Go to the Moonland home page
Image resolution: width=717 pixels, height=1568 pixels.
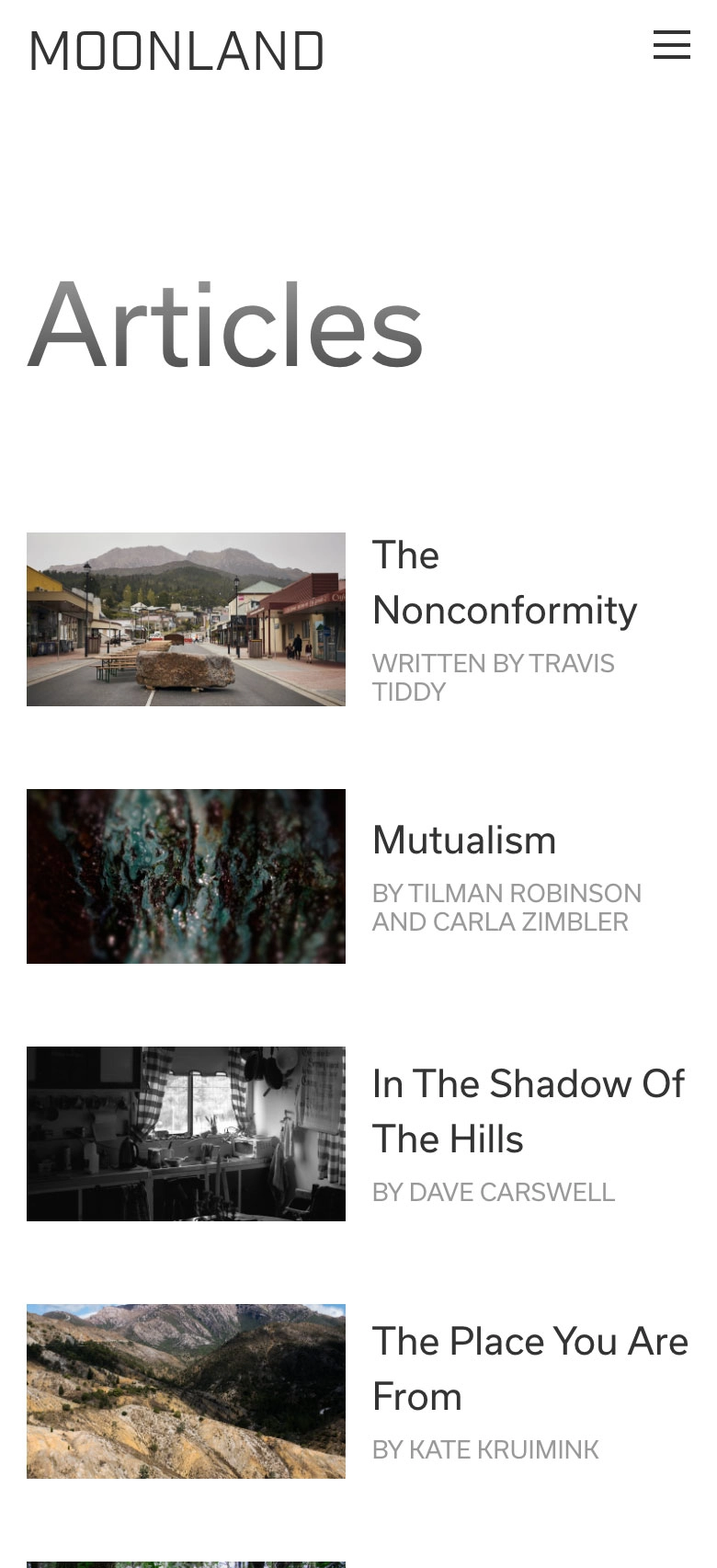tap(176, 52)
